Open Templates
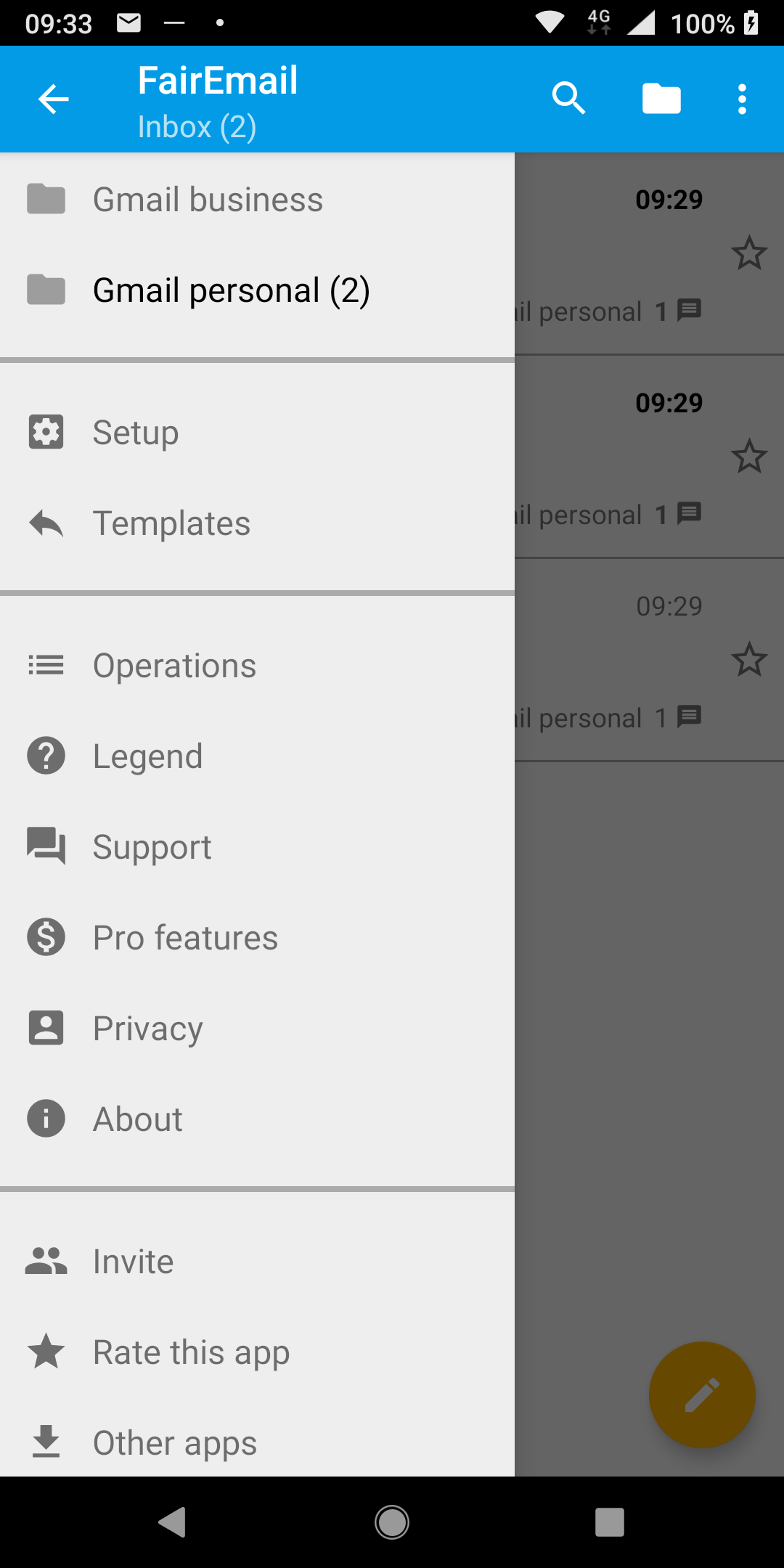This screenshot has width=784, height=1568. point(171,523)
